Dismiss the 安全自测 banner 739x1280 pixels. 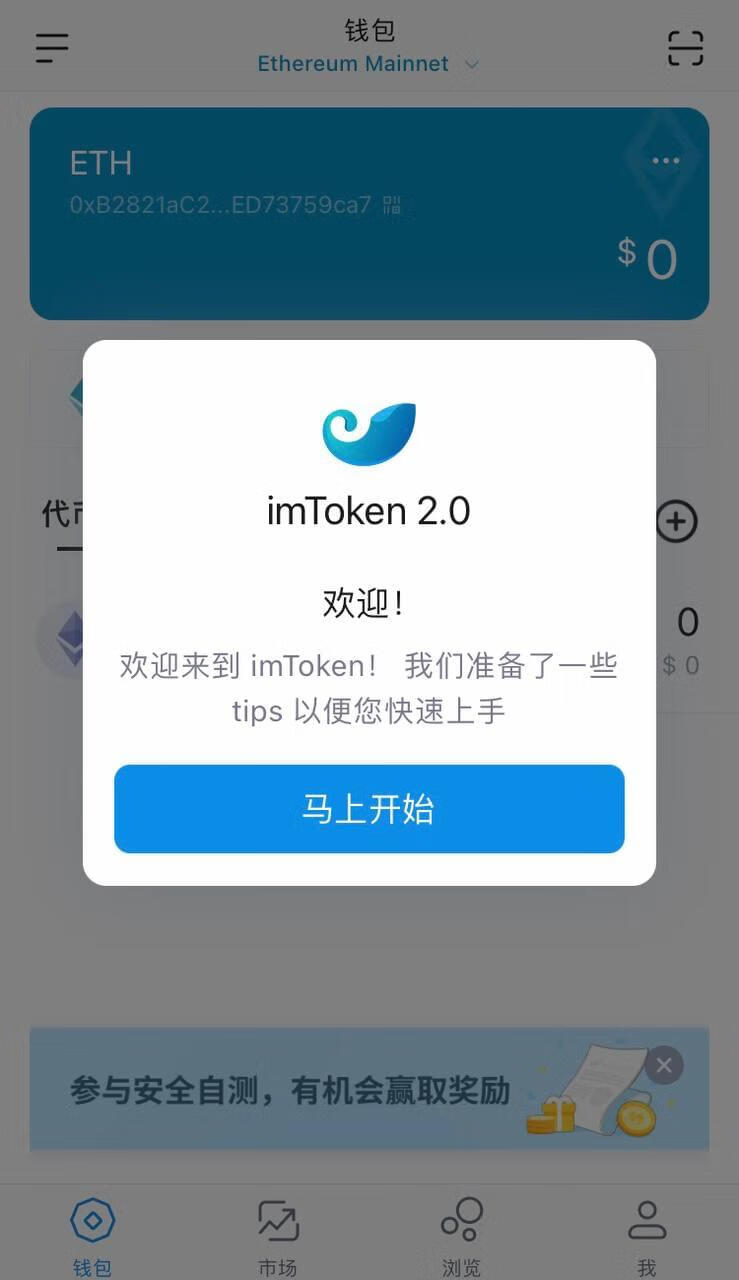(x=664, y=1065)
